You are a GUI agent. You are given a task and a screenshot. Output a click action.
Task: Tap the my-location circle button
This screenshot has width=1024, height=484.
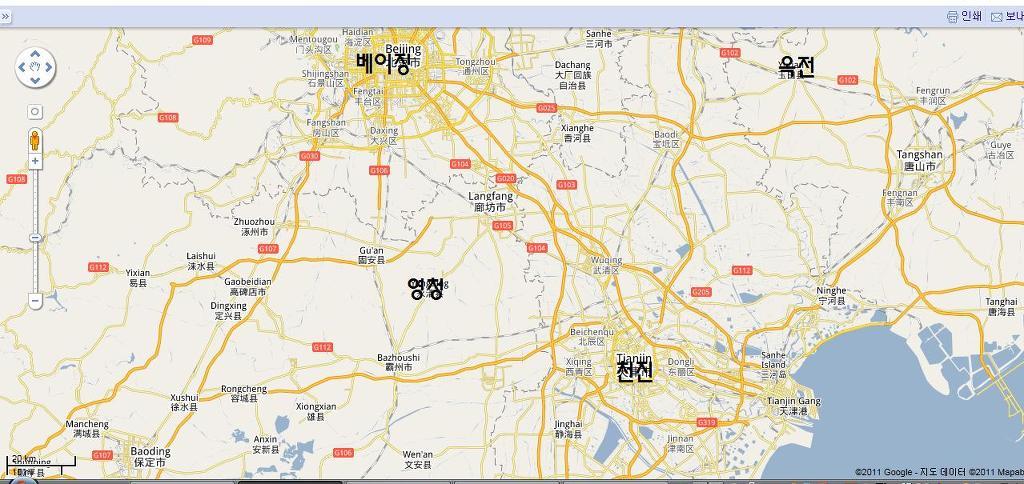[x=35, y=112]
